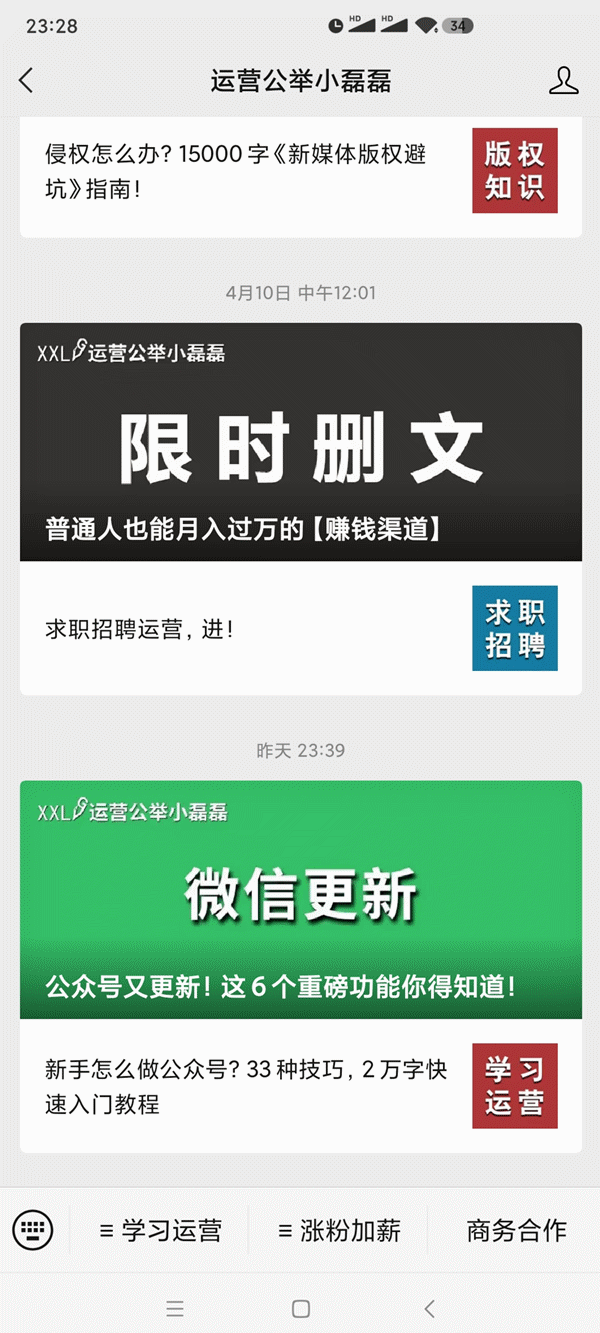Open the system recent apps button
Viewport: 600px width, 1333px height.
(175, 1308)
